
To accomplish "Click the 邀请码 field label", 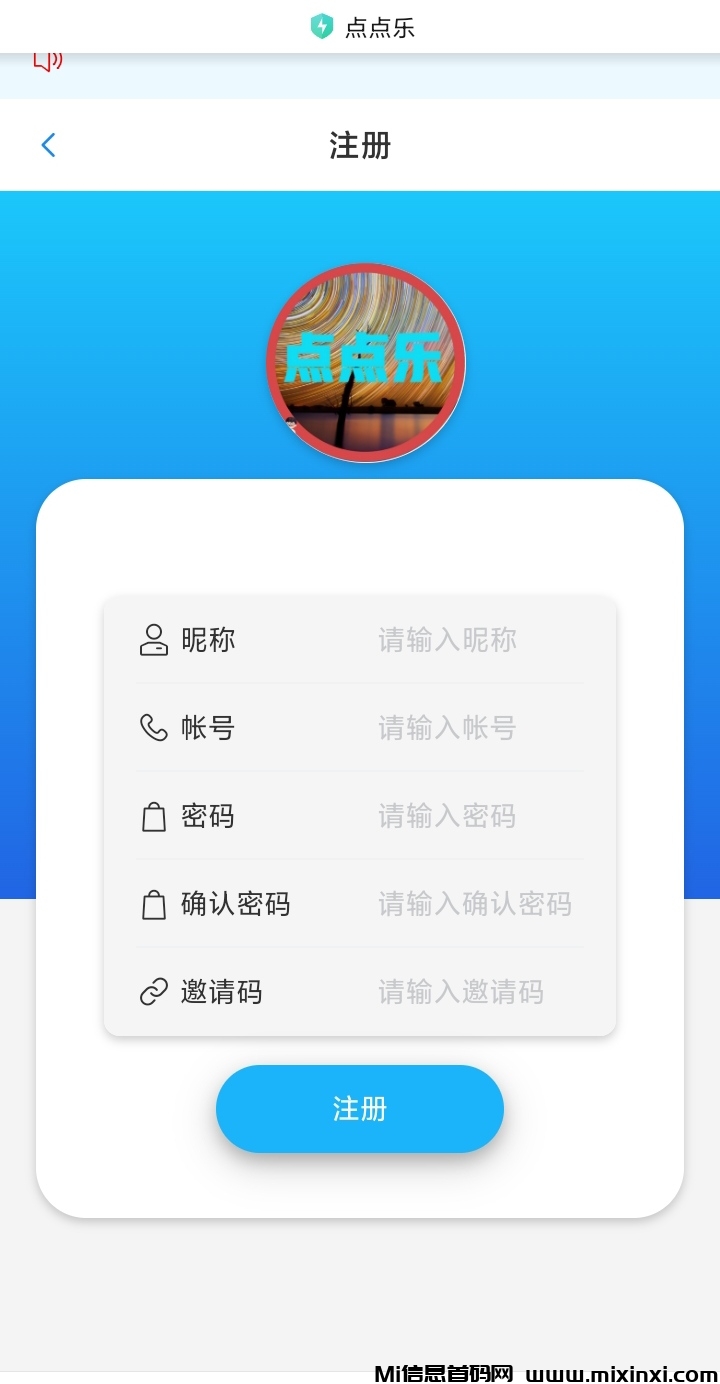I will tap(221, 992).
